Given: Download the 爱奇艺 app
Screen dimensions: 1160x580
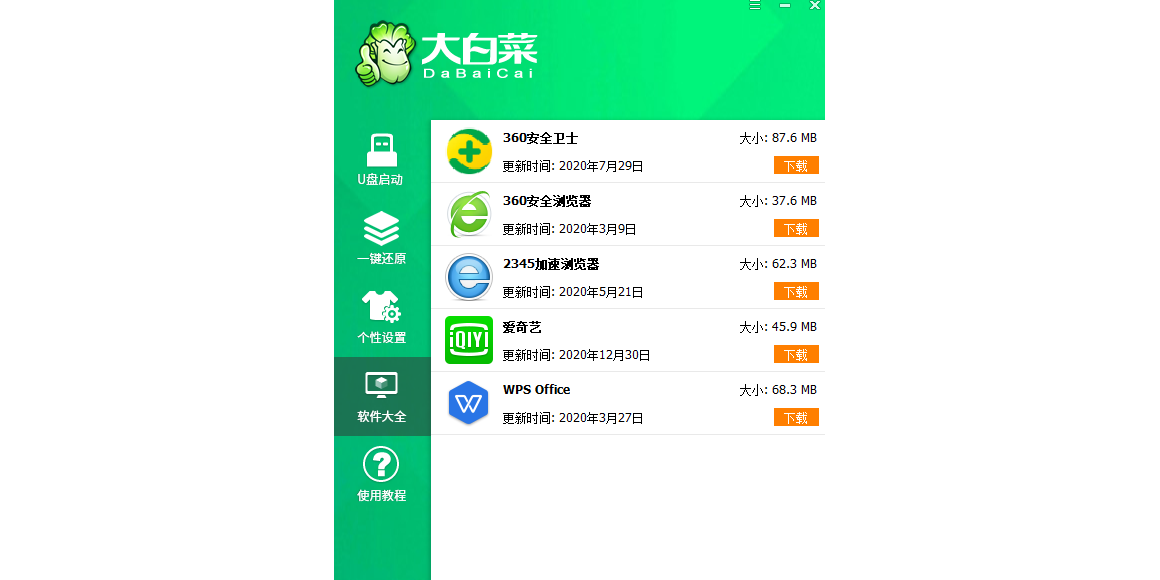Looking at the screenshot, I should click(x=796, y=355).
